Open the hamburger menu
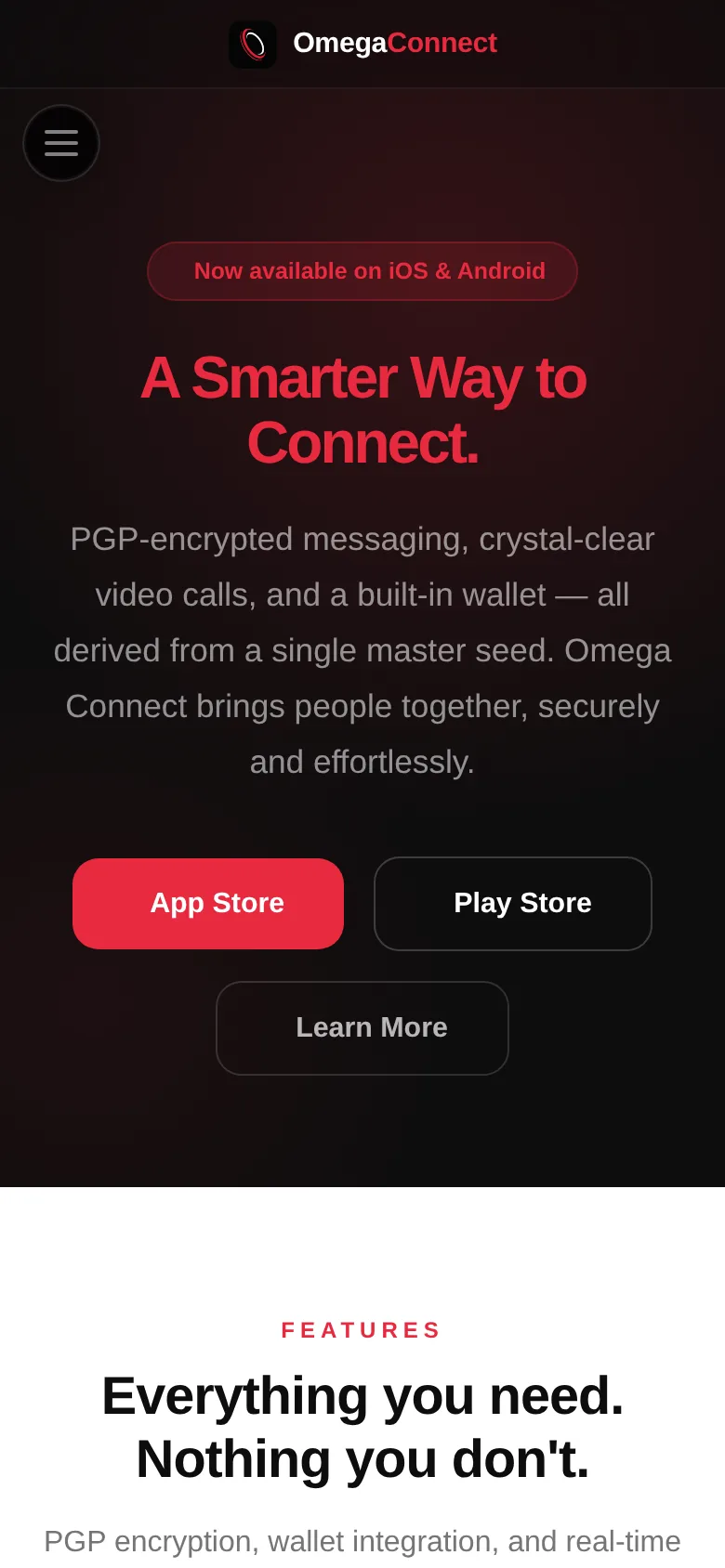 tap(61, 143)
